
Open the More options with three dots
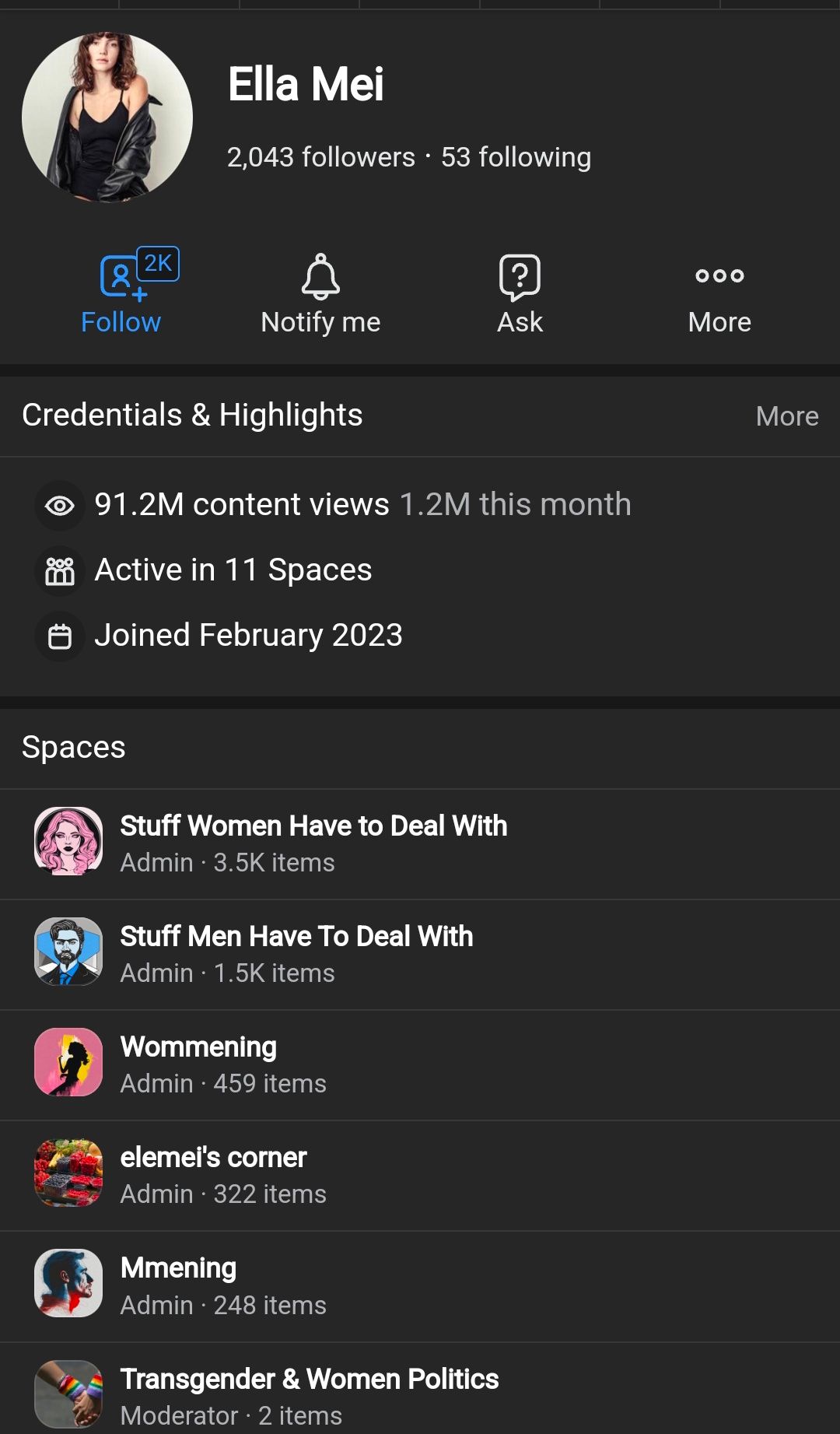click(719, 293)
